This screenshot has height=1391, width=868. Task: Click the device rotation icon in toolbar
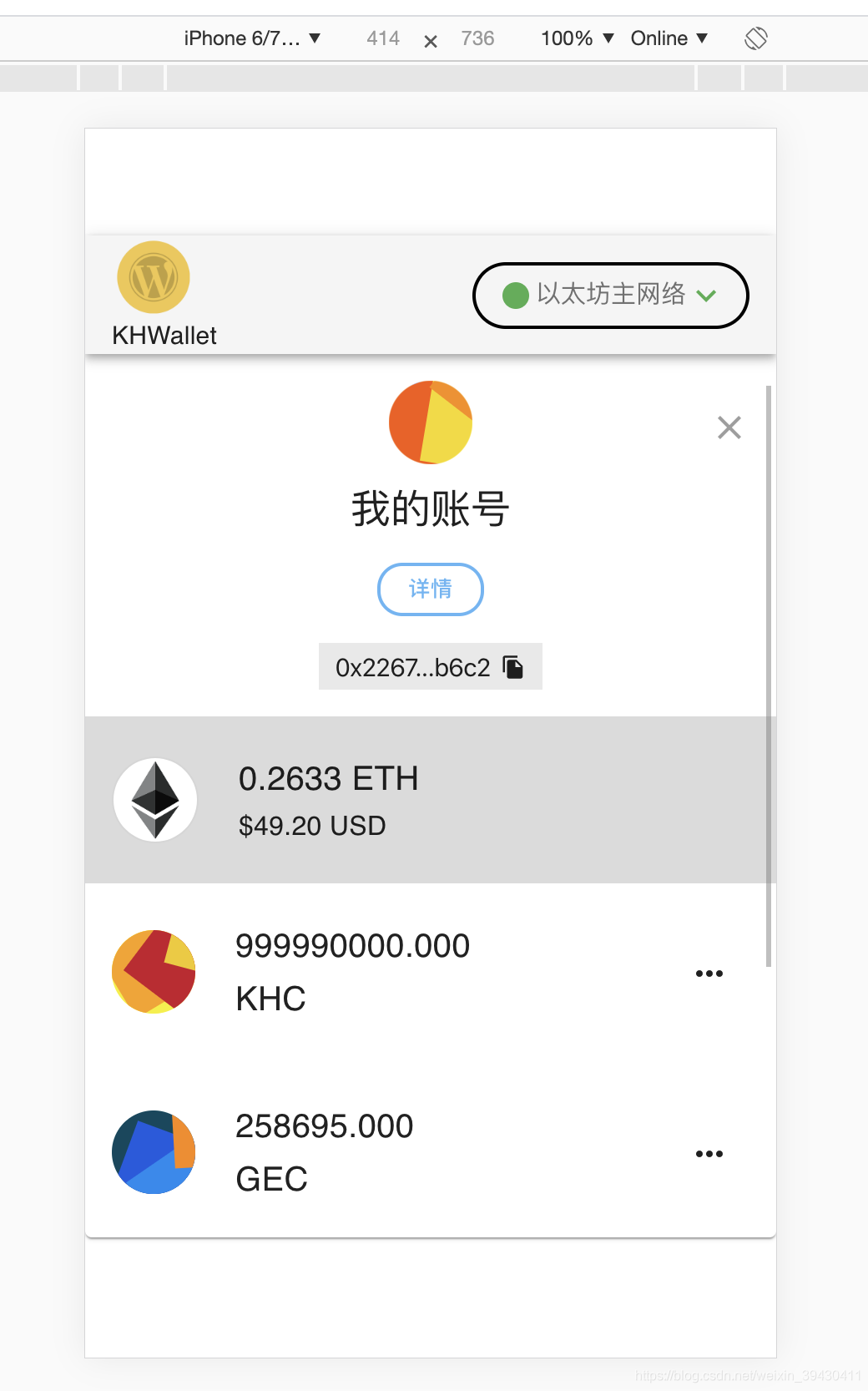click(755, 38)
